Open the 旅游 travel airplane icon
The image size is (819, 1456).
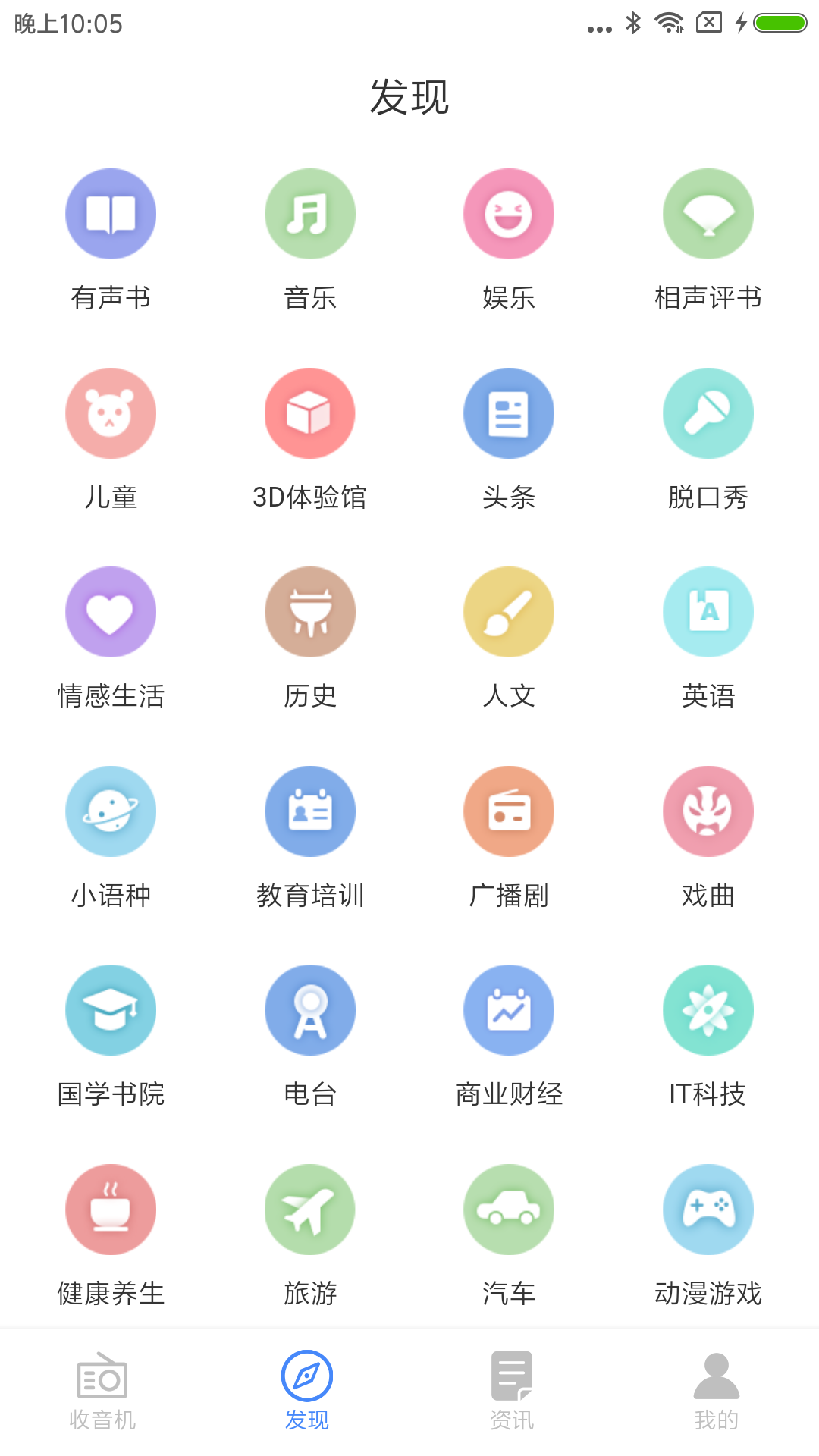pos(309,1210)
